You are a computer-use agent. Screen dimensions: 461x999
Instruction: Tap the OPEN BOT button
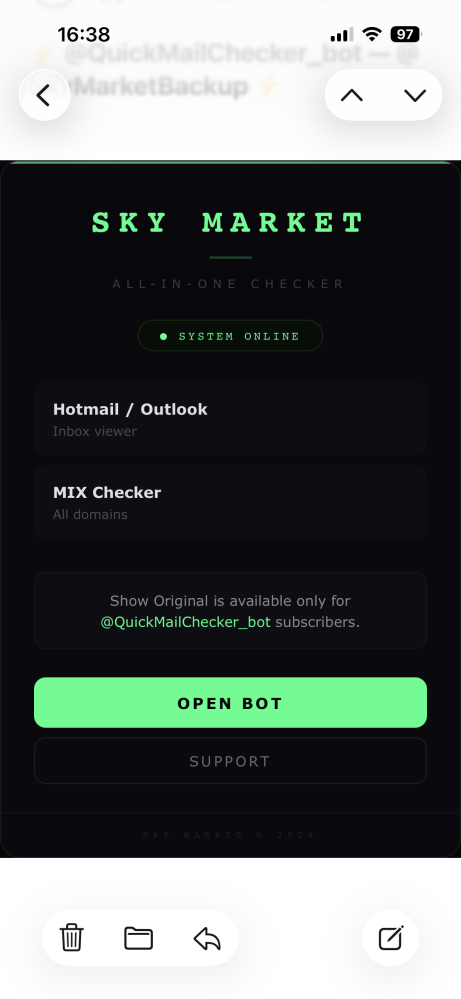click(230, 703)
